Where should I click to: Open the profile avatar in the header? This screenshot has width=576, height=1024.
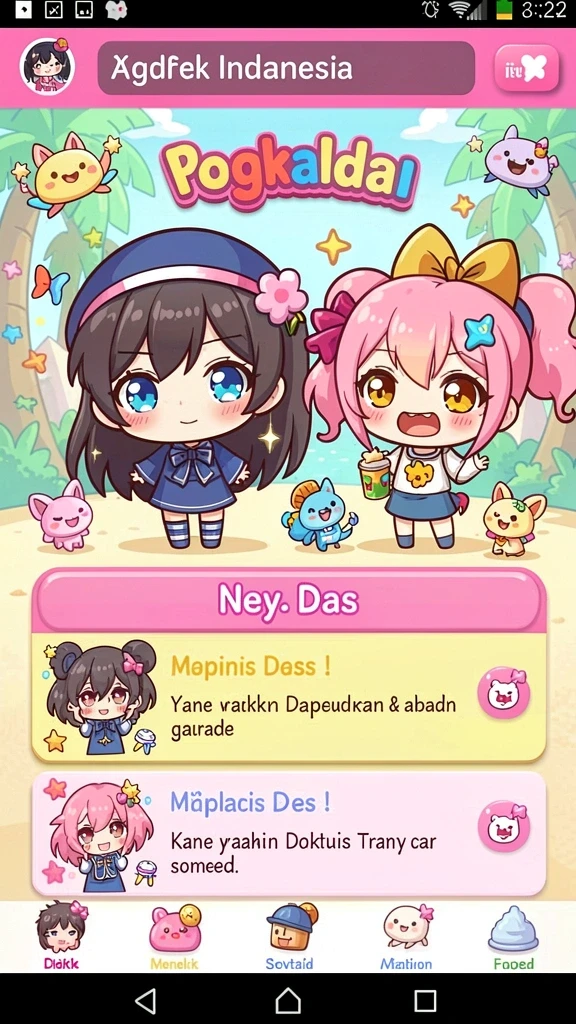click(47, 67)
